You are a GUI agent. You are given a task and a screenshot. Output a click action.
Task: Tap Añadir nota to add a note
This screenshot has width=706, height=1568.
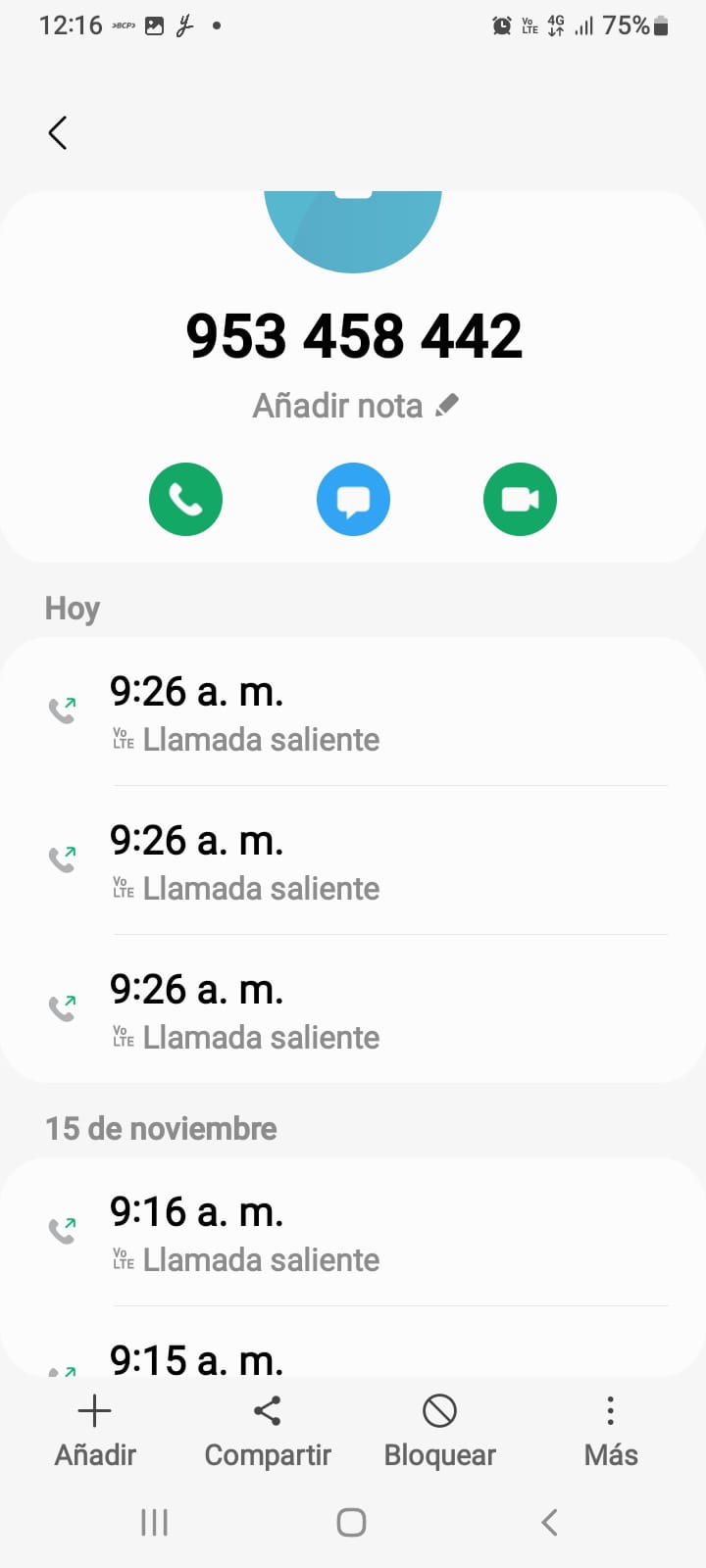click(354, 406)
